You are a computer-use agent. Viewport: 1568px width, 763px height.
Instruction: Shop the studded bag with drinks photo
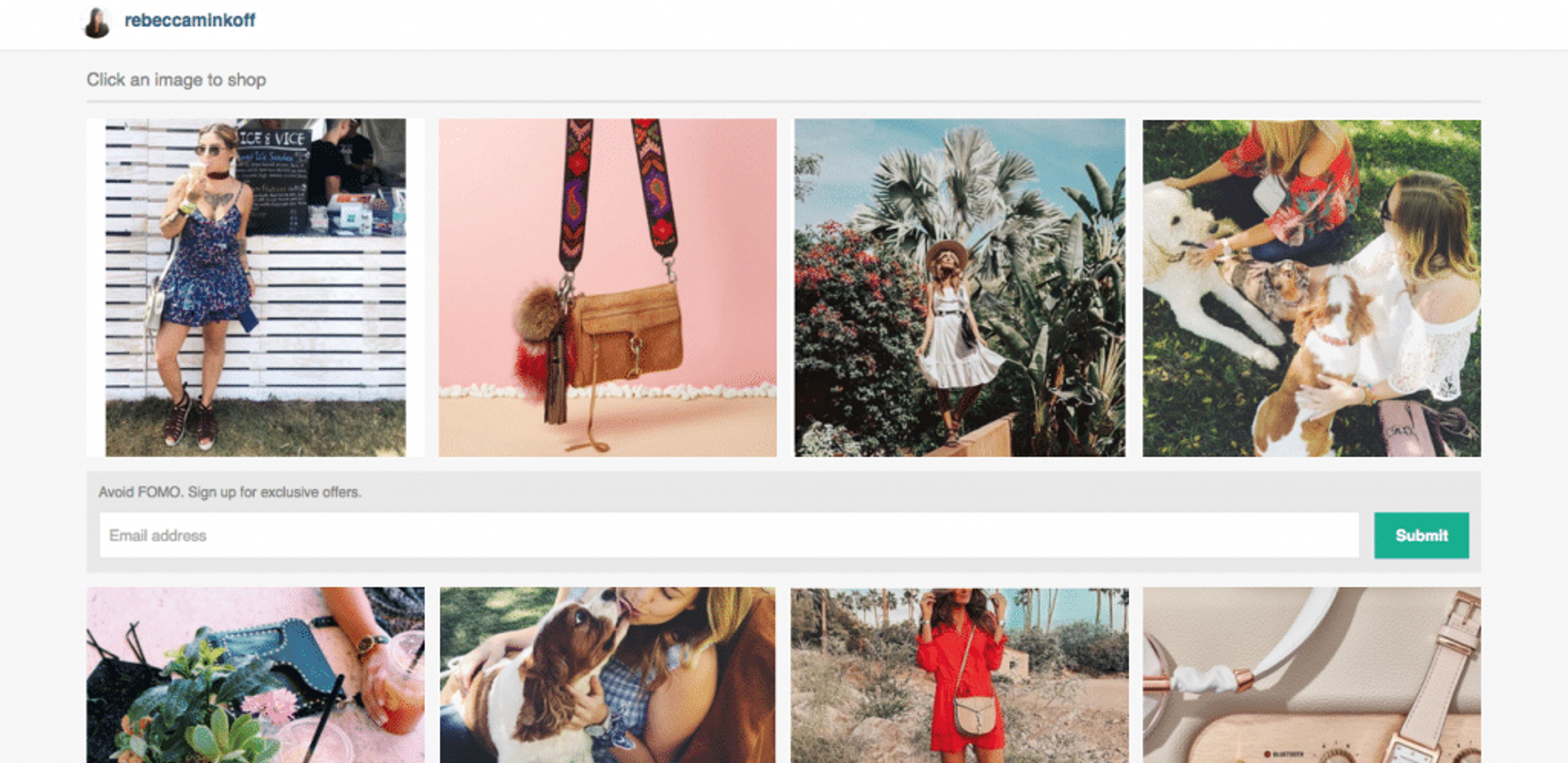255,674
